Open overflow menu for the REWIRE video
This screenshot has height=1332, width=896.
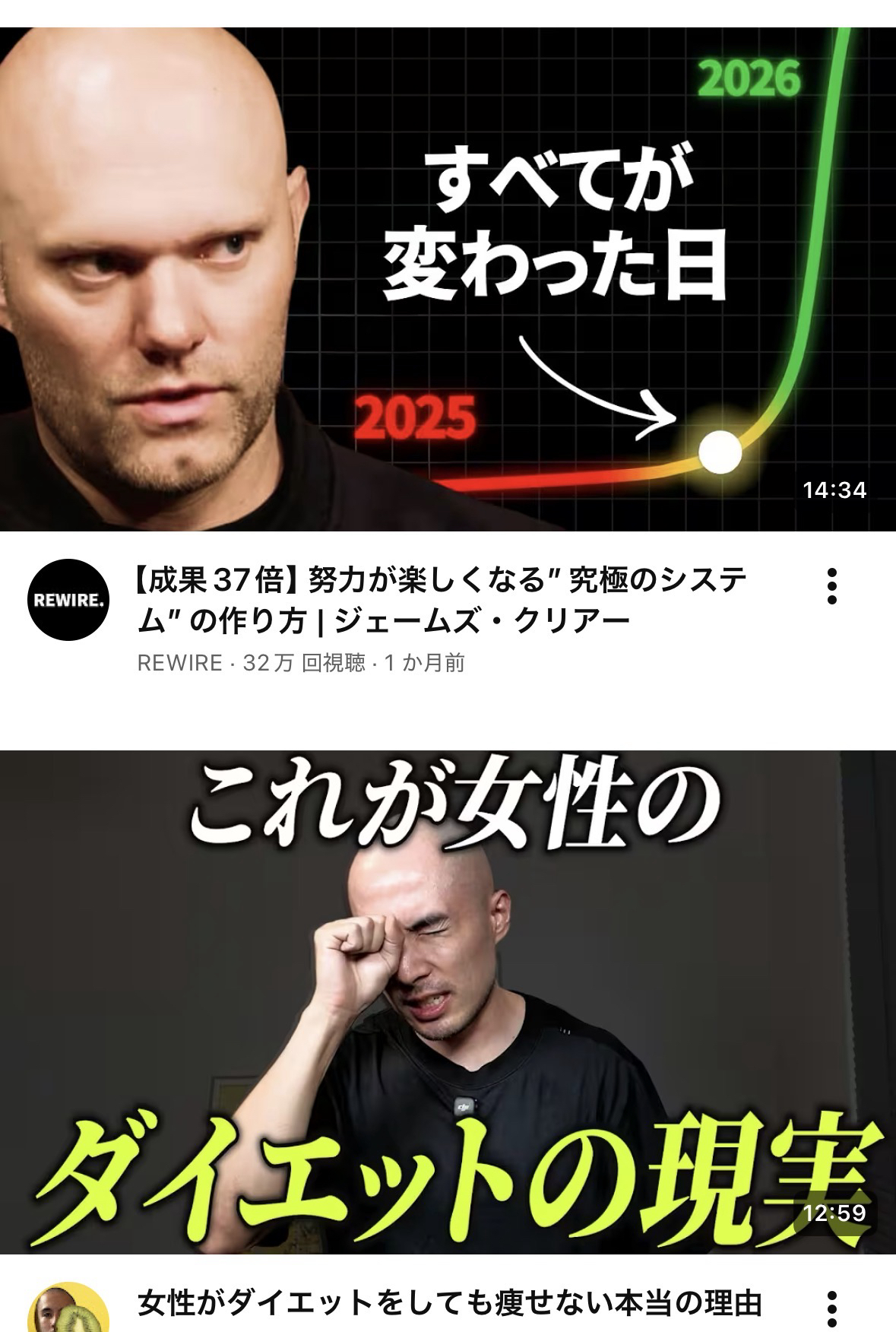point(832,586)
